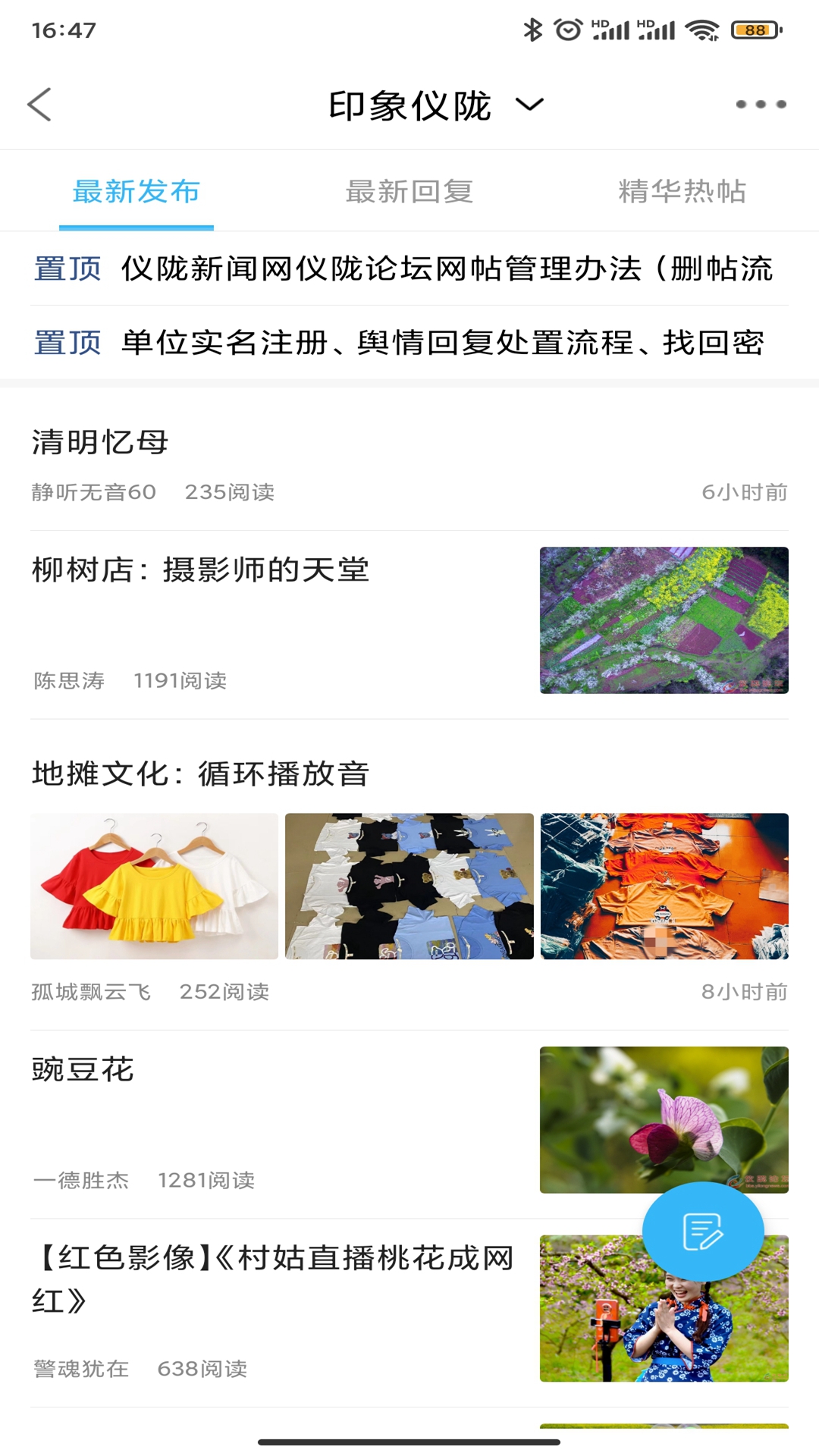Tap the Wi-Fi icon in the status bar
Screen dimensions: 819x1456
(x=701, y=27)
